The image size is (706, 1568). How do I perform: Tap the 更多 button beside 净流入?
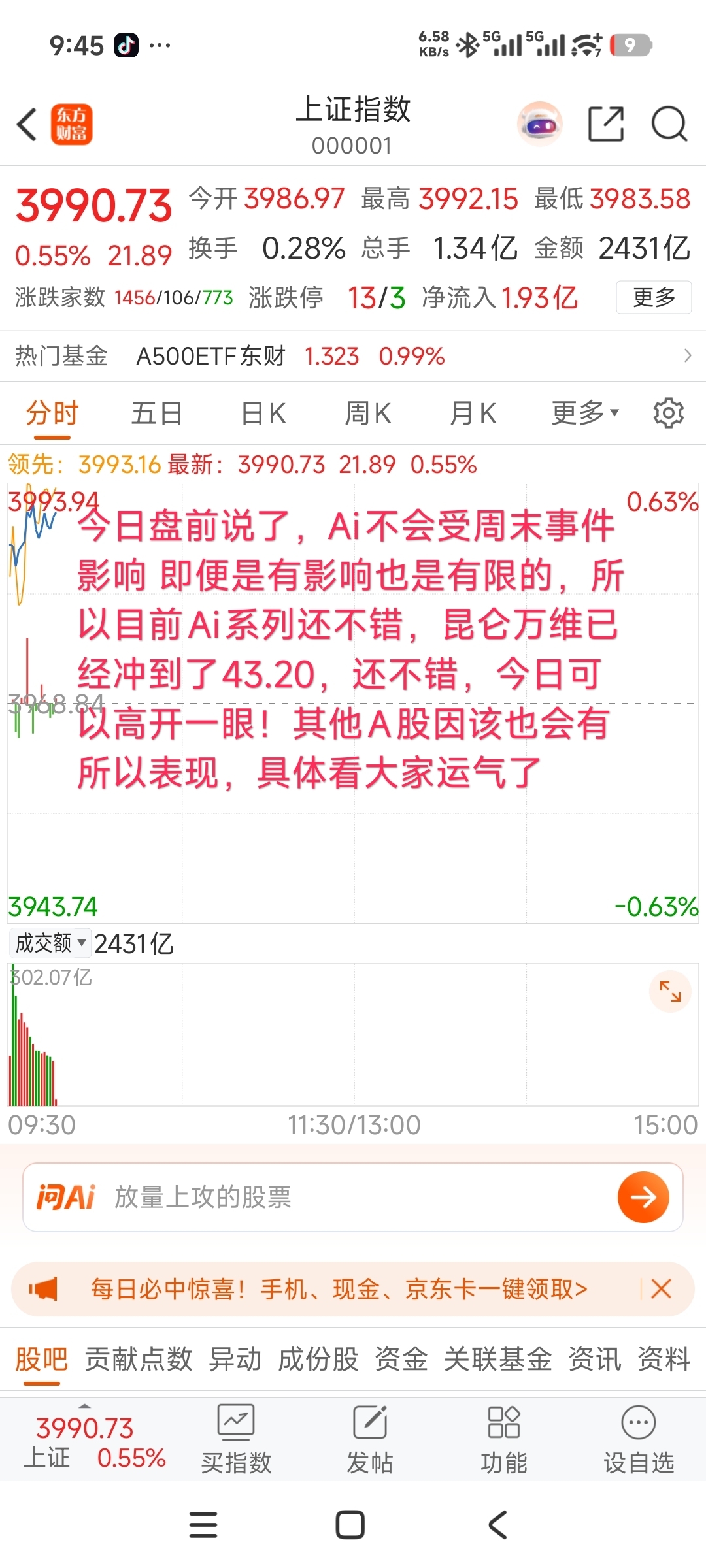[653, 297]
